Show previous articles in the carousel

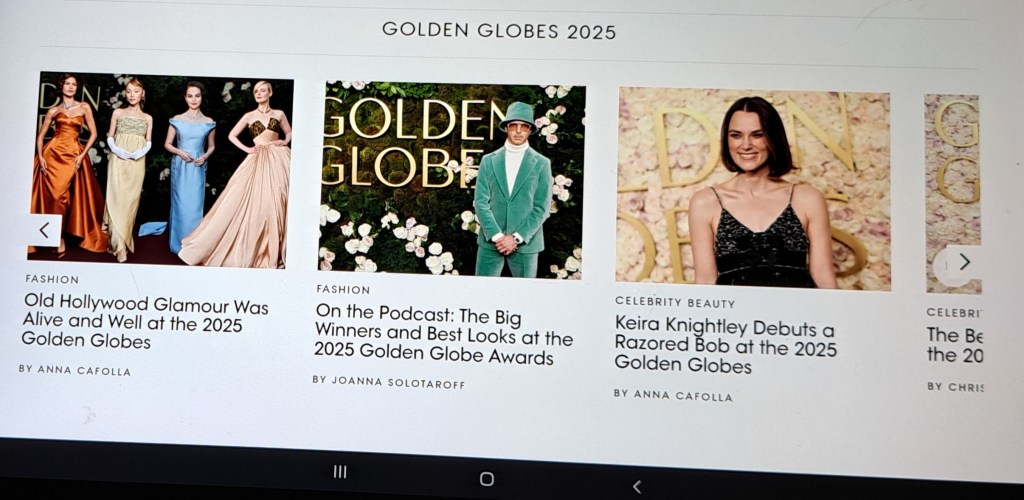click(x=44, y=230)
